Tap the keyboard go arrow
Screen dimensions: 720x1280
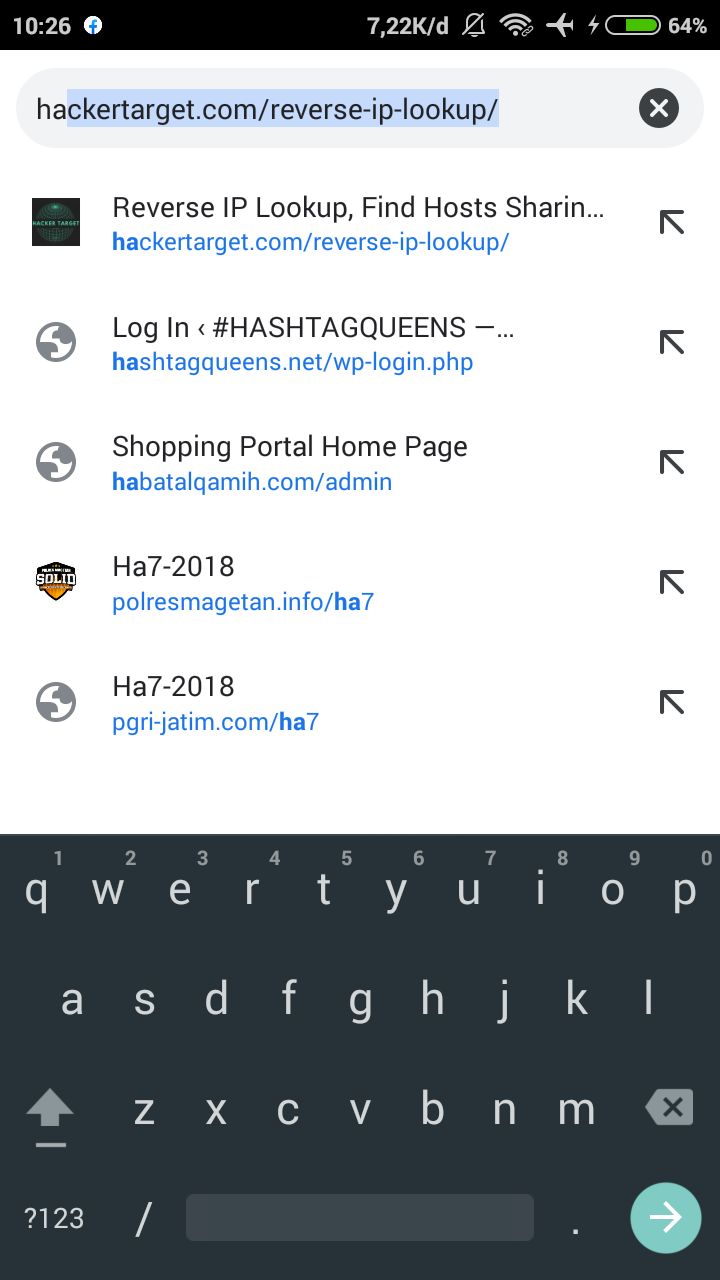[665, 1217]
